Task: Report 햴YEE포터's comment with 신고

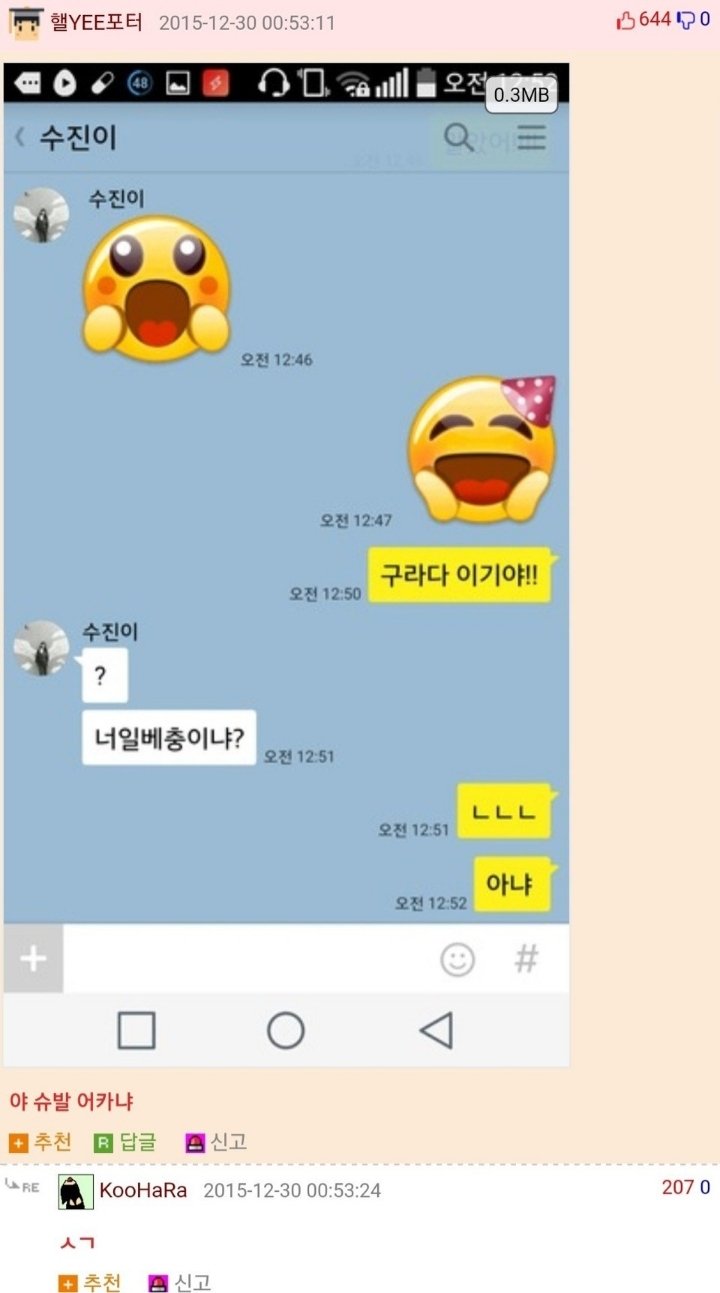Action: [216, 1141]
